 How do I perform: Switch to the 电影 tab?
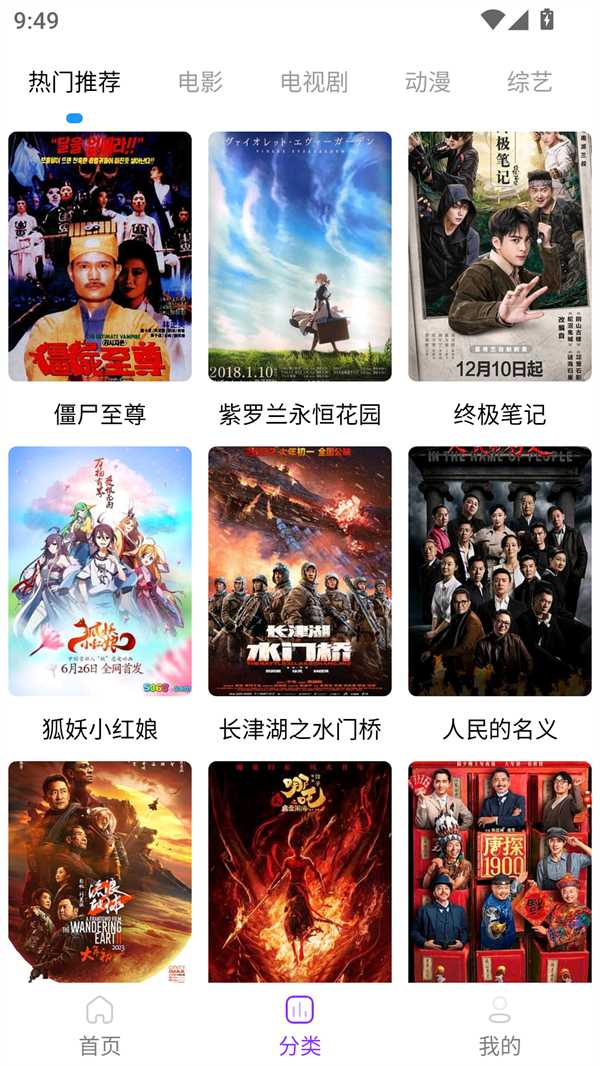pyautogui.click(x=200, y=82)
